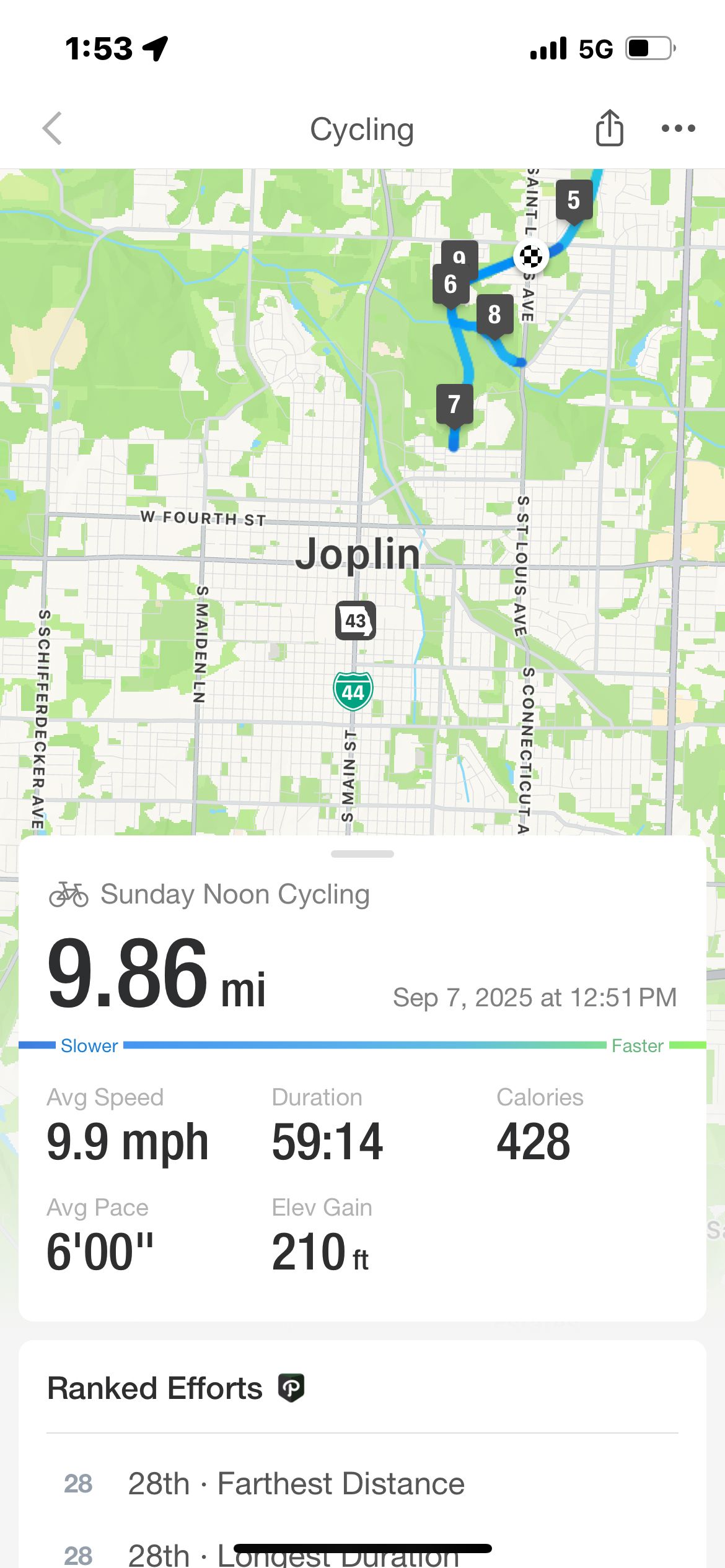Select mile marker 8 on the route
725x1568 pixels.
[x=494, y=315]
